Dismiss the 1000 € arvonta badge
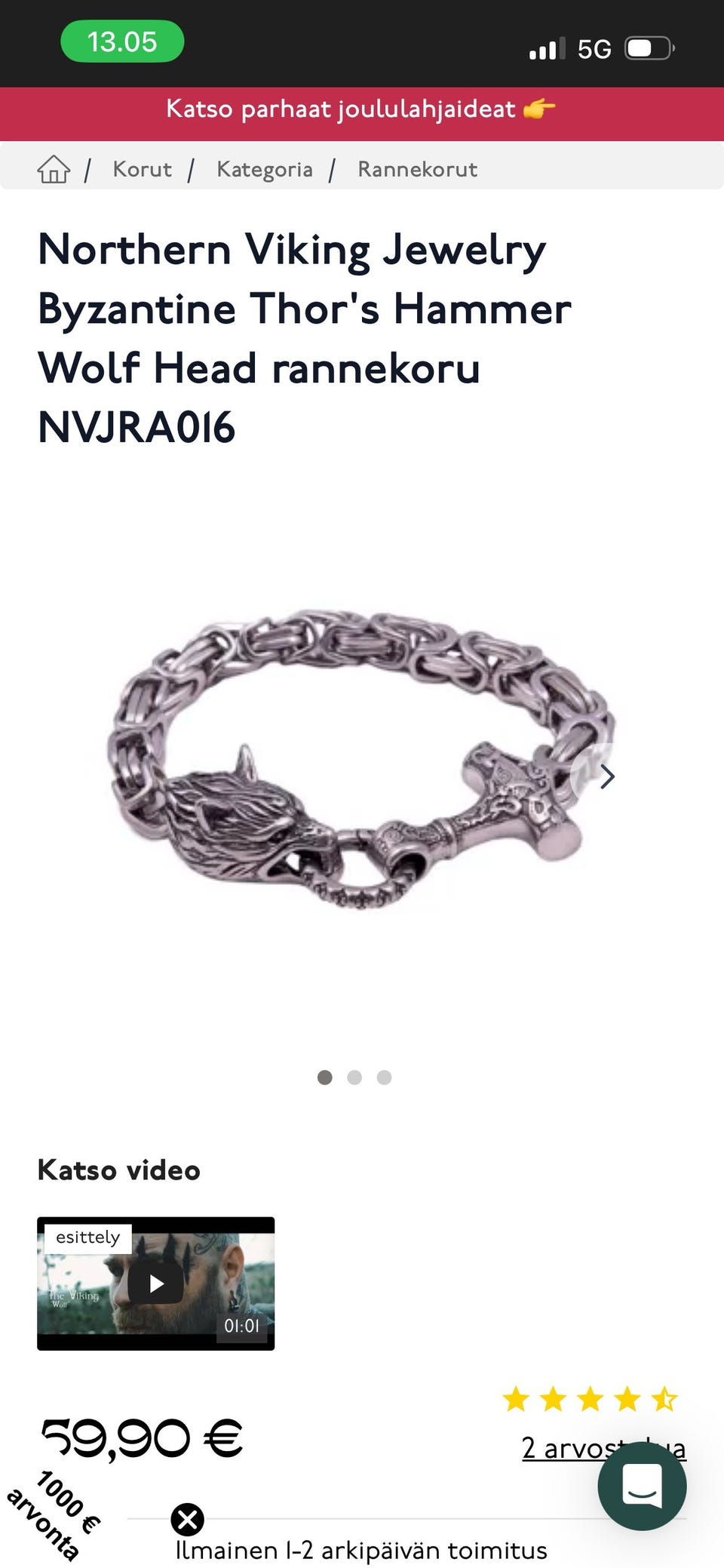 [x=187, y=1520]
